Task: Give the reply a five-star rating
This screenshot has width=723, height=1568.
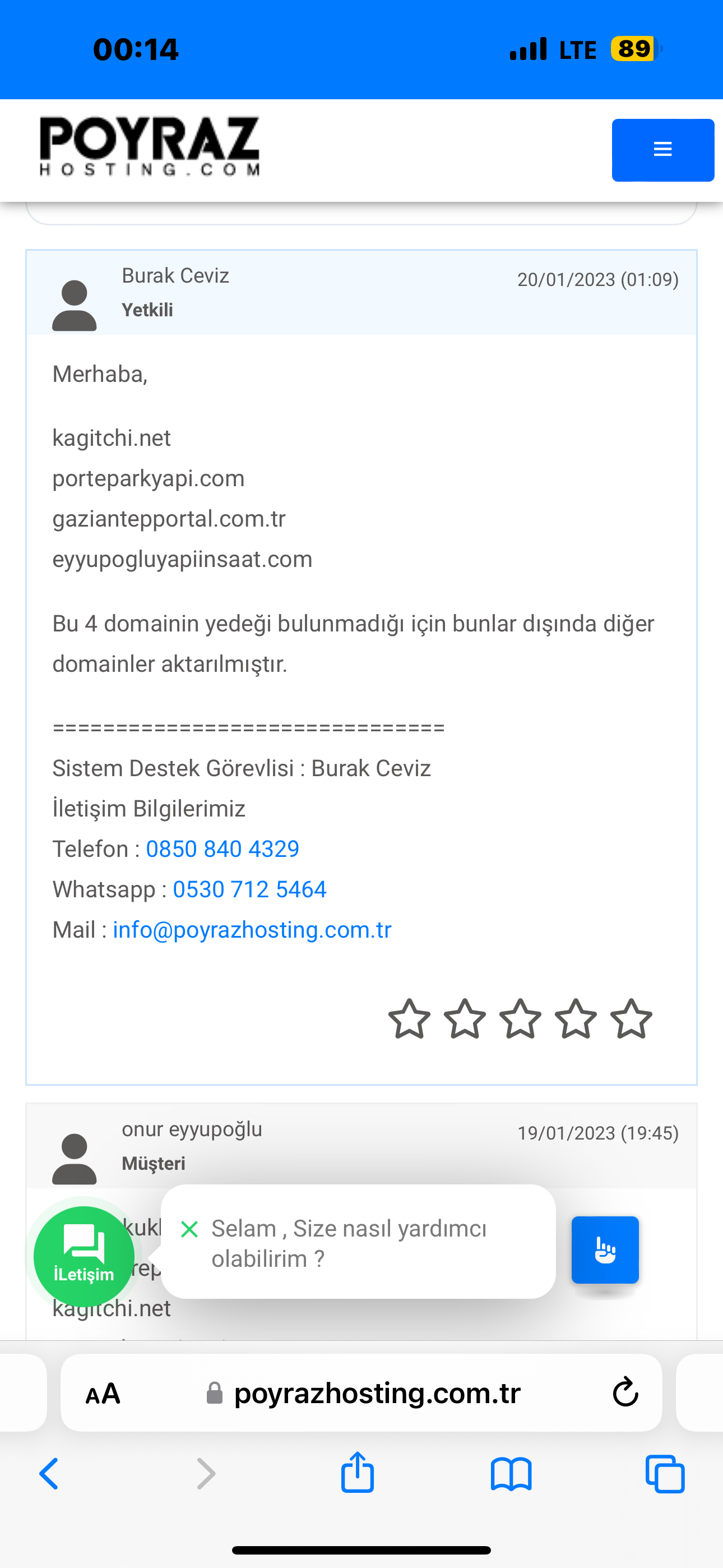Action: (x=631, y=1018)
